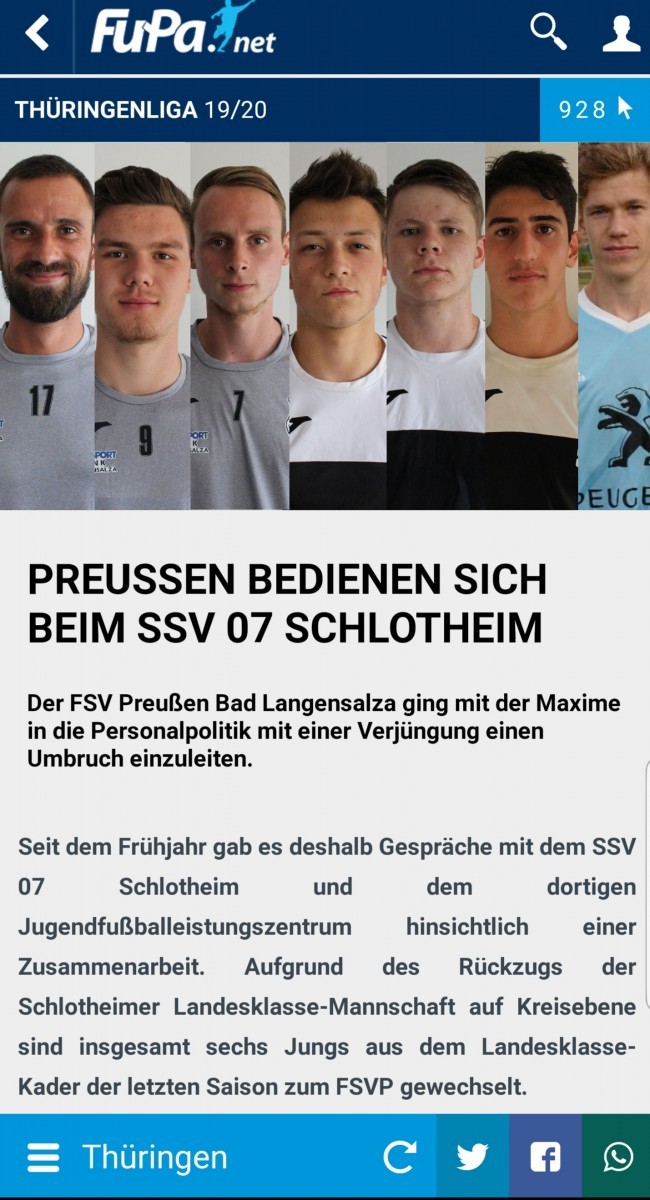Open the Thüringen hamburger menu
This screenshot has height=1200, width=650.
(x=43, y=1158)
